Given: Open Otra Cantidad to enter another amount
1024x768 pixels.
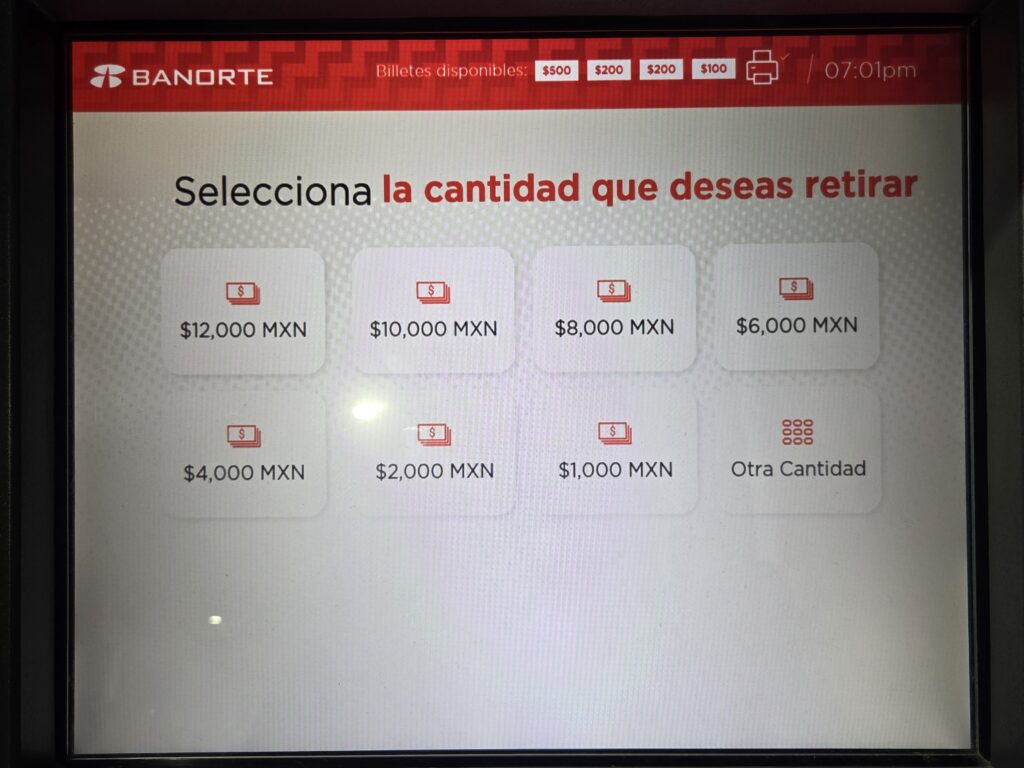Looking at the screenshot, I should coord(797,451).
